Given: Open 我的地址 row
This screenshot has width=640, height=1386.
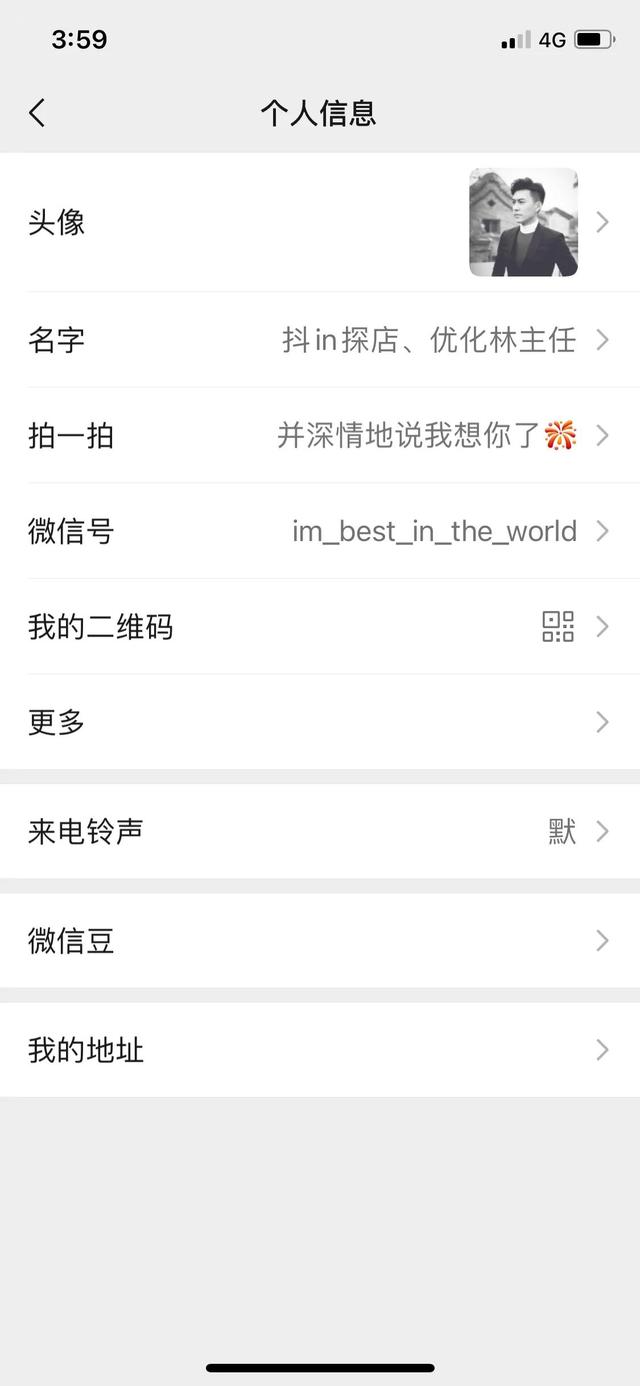Looking at the screenshot, I should pyautogui.click(x=320, y=1050).
